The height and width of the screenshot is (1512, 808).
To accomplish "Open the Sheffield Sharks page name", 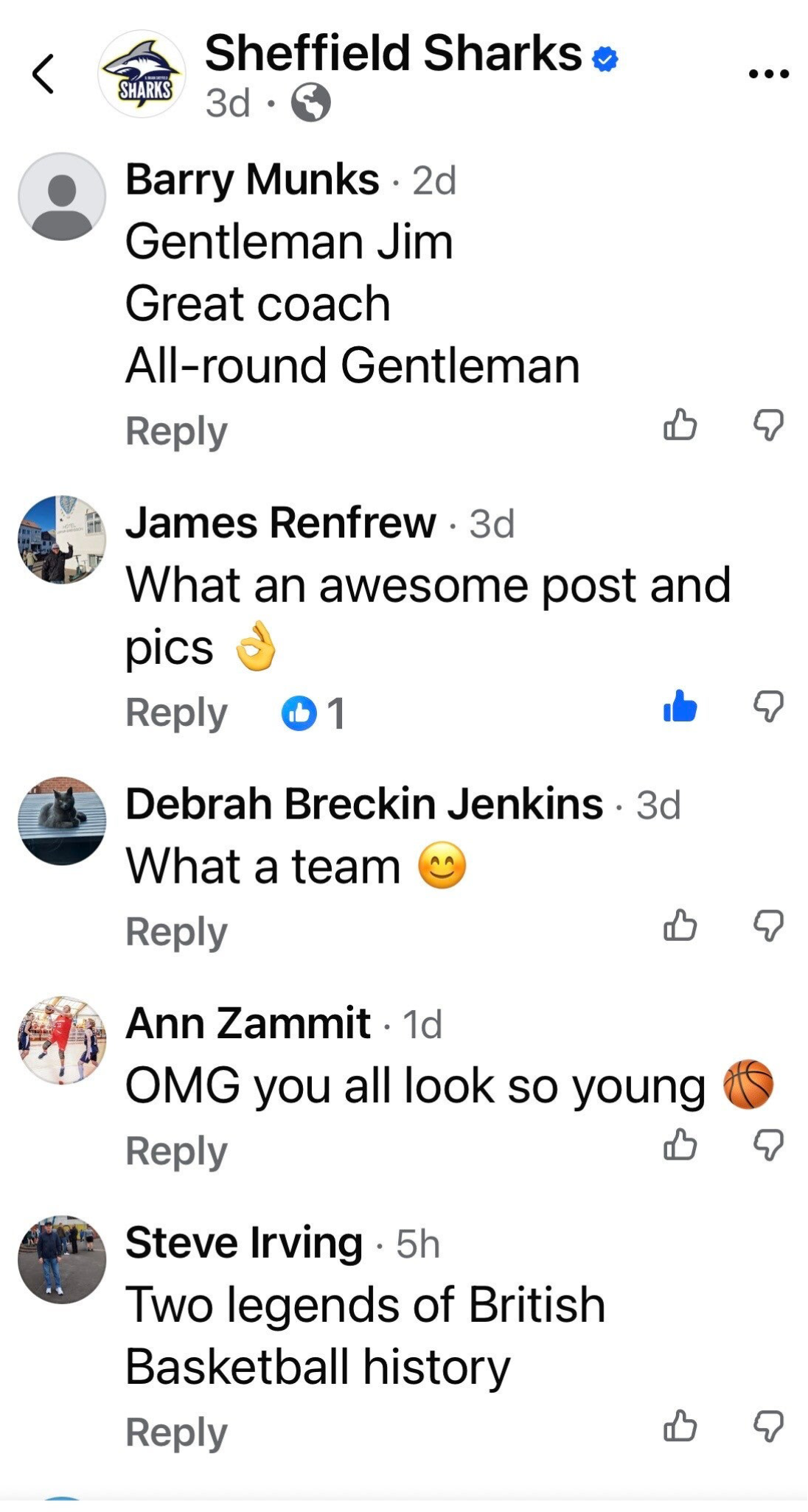I will click(x=393, y=54).
